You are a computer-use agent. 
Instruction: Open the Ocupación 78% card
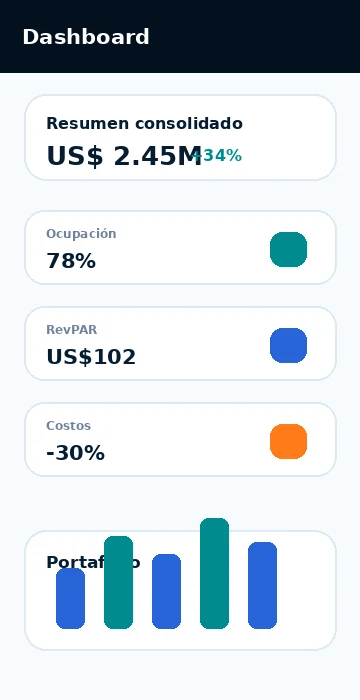point(180,247)
